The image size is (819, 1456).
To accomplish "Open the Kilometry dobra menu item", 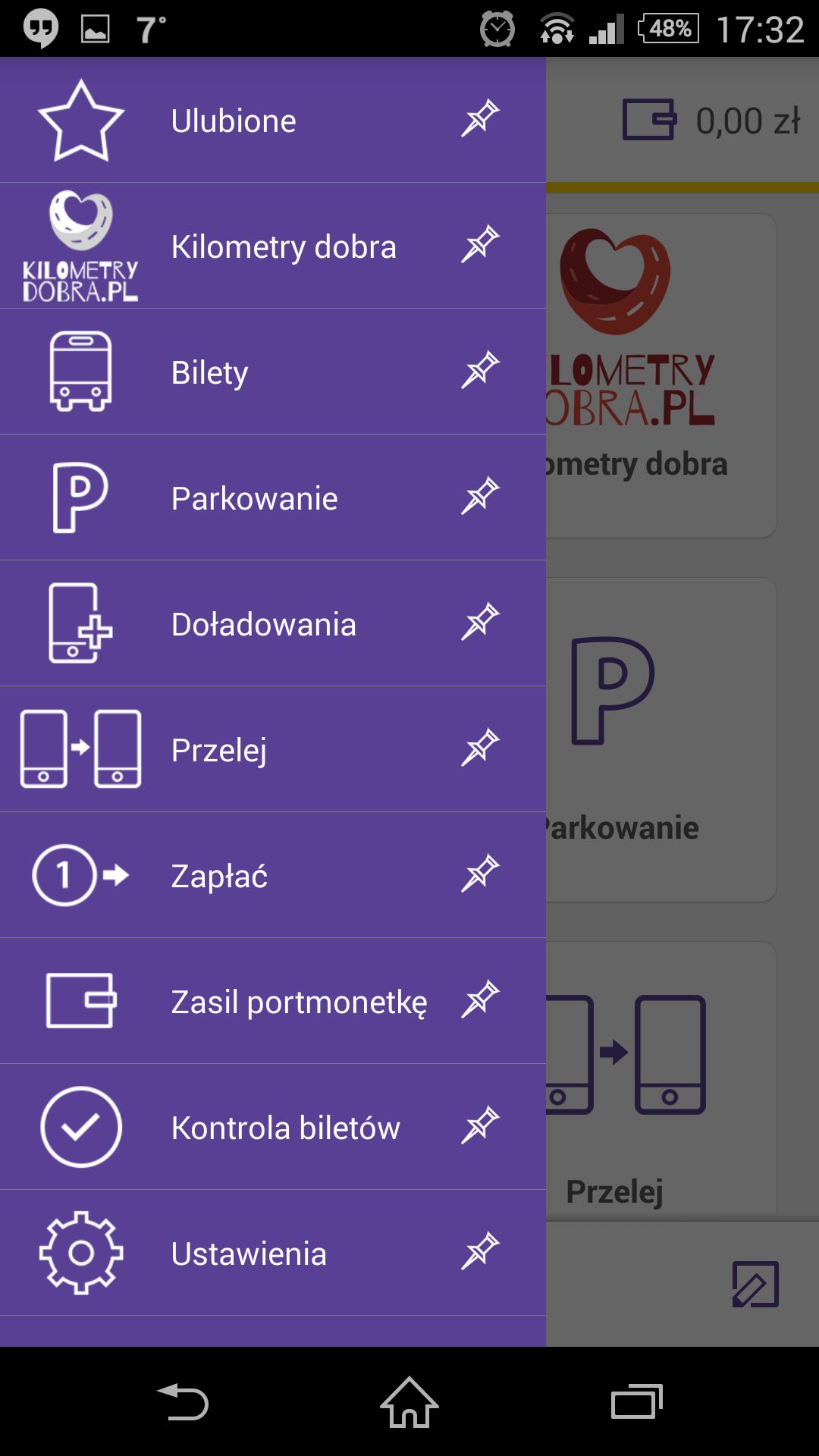I will (273, 246).
